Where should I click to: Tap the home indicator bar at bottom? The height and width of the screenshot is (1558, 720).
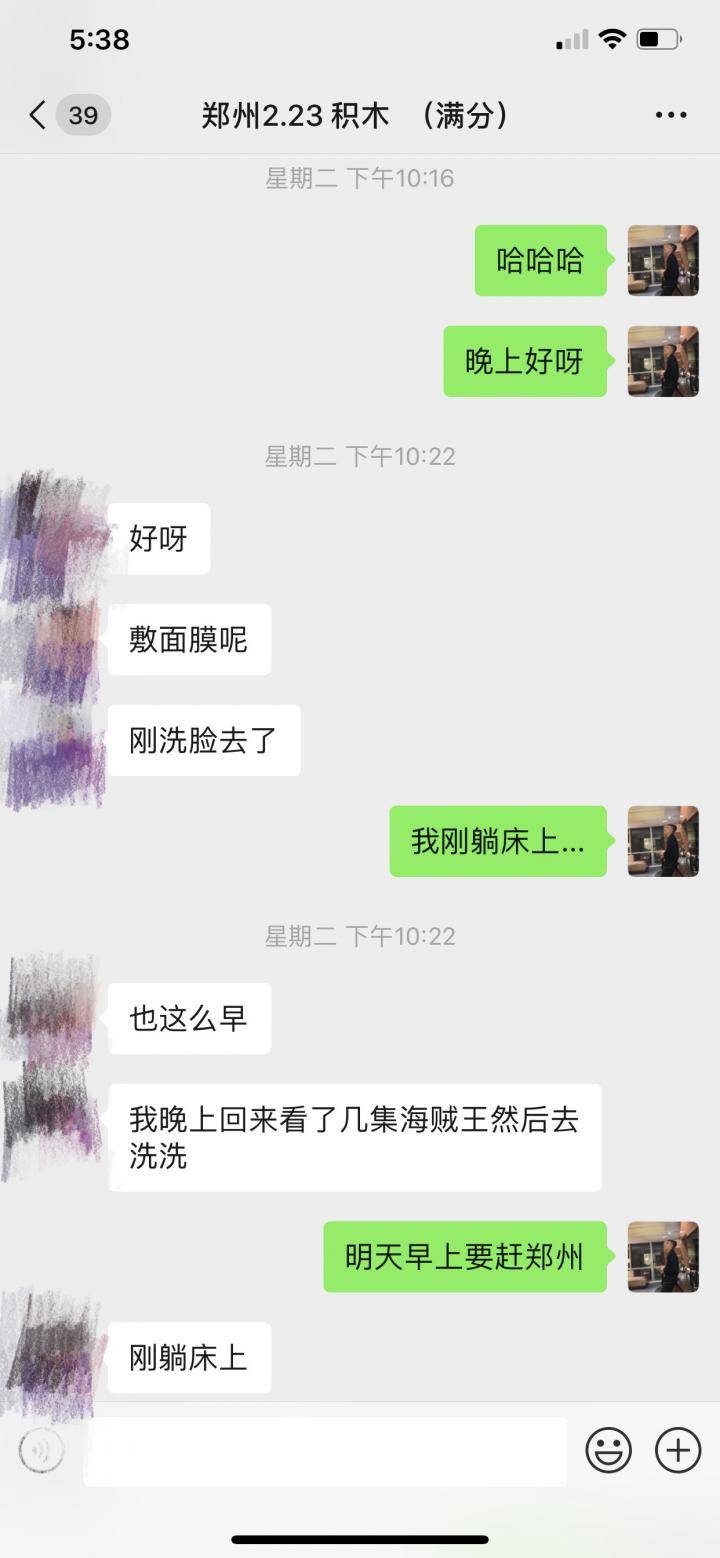pyautogui.click(x=360, y=1538)
